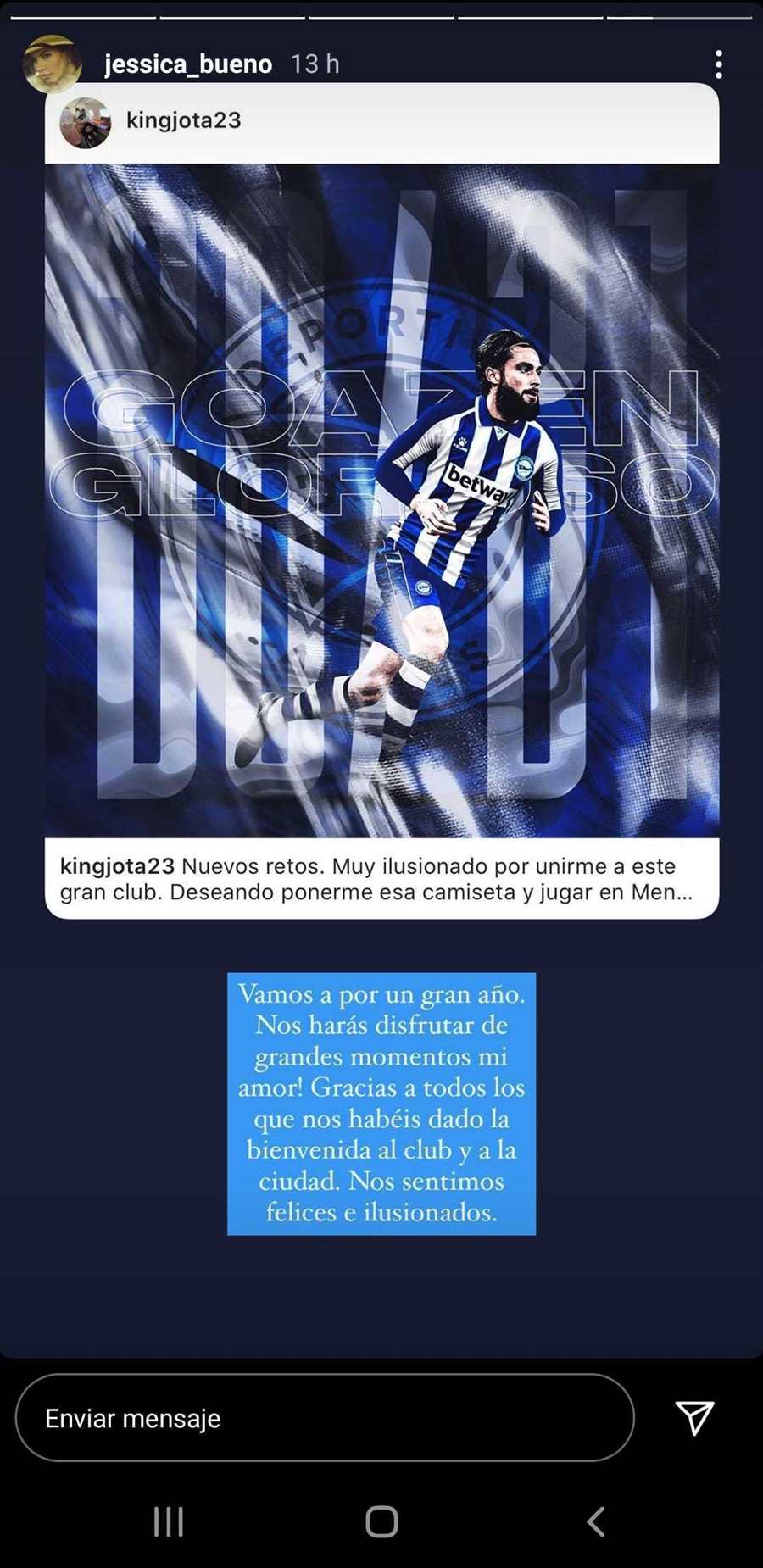This screenshot has height=1568, width=763.
Task: Open the recent apps view
Action: coord(168,1521)
